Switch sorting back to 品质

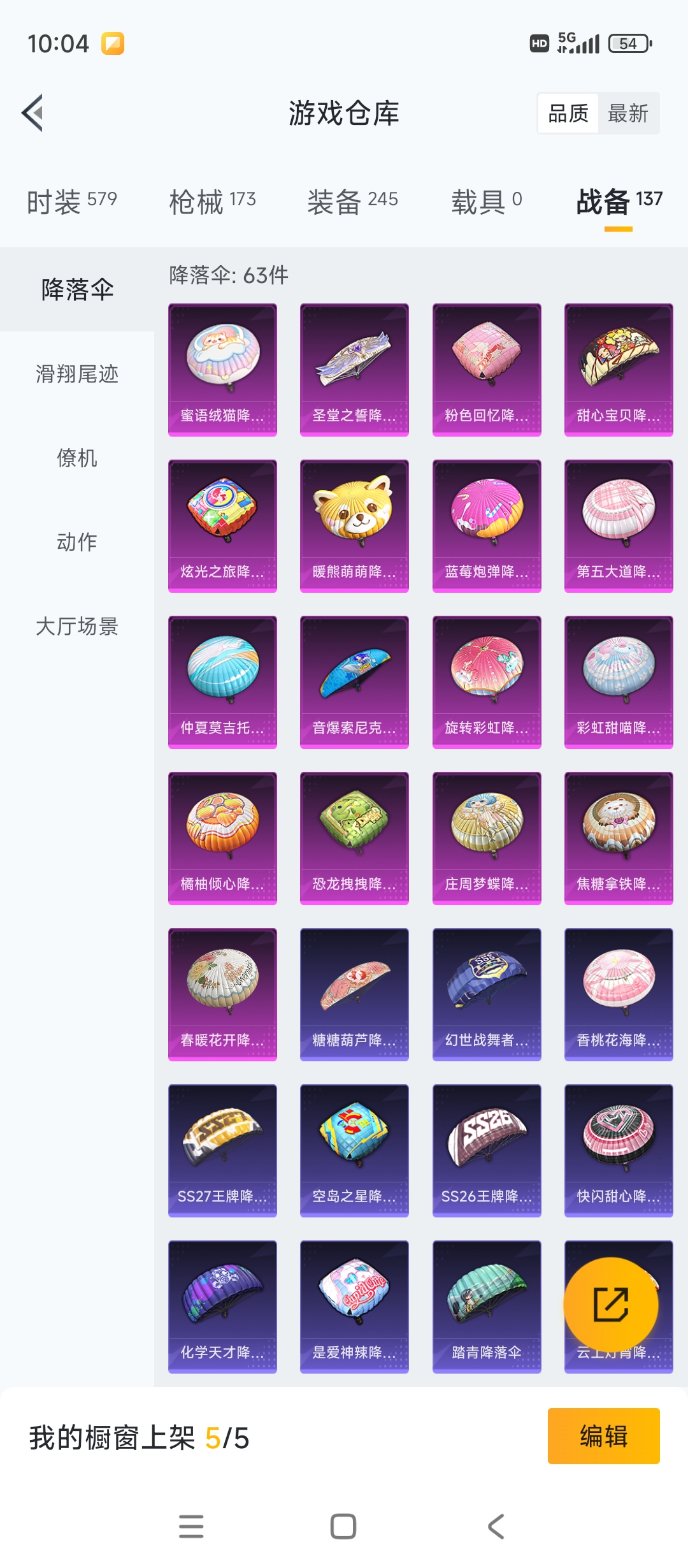tap(569, 113)
